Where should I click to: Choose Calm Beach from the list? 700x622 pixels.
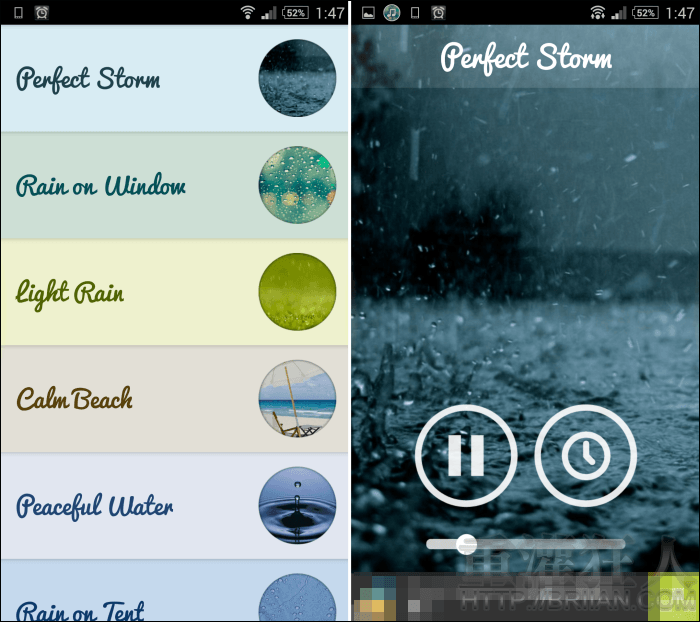(x=174, y=399)
